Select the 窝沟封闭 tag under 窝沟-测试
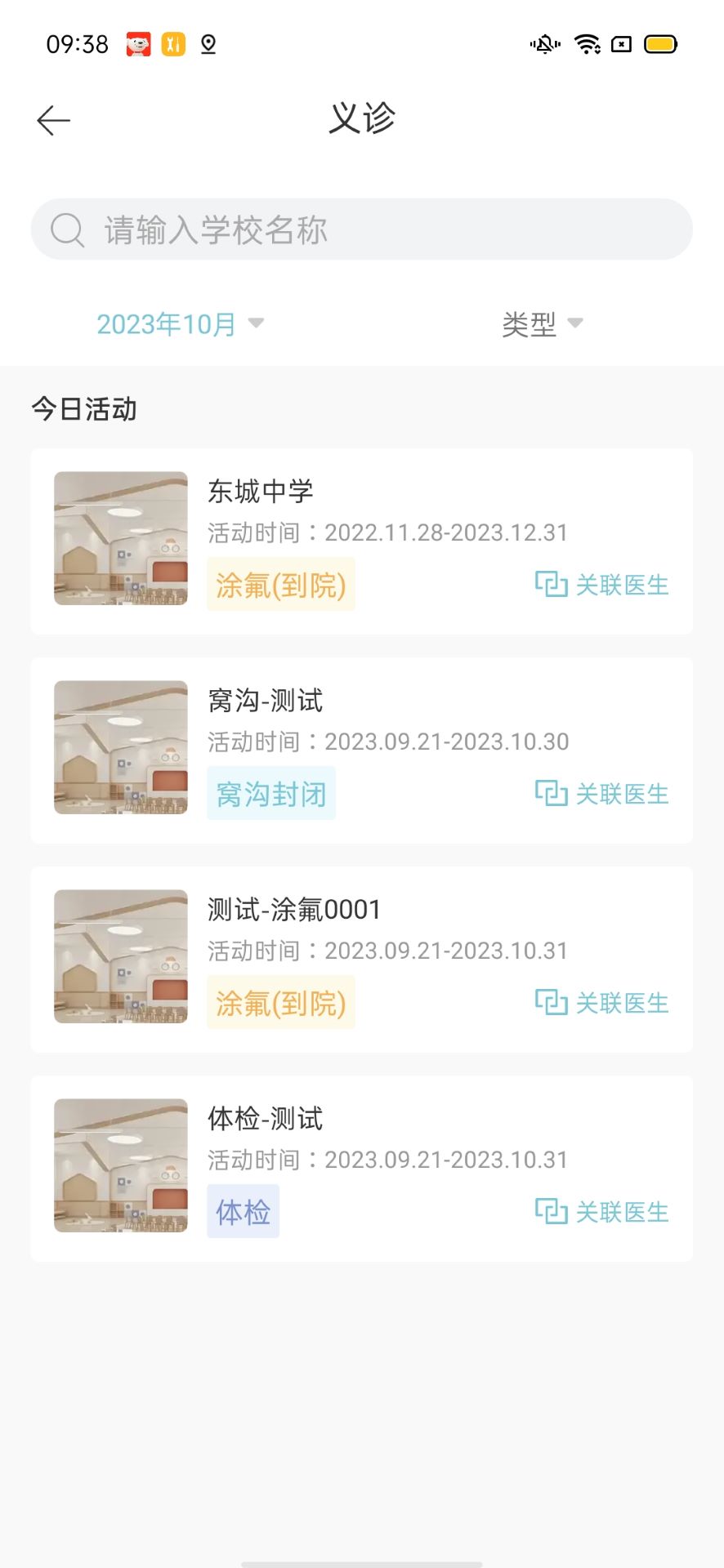 pos(270,793)
